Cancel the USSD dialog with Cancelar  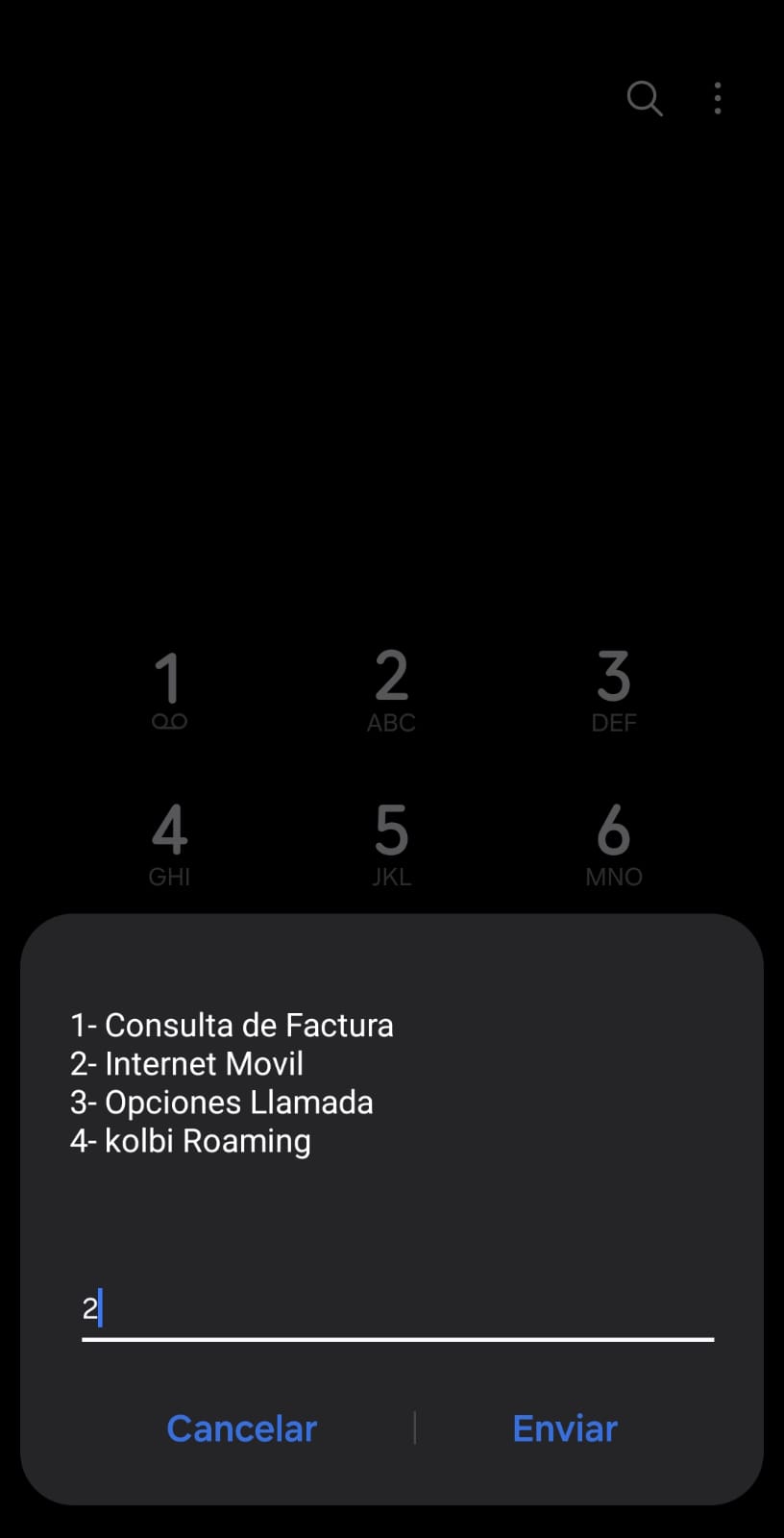click(241, 1428)
